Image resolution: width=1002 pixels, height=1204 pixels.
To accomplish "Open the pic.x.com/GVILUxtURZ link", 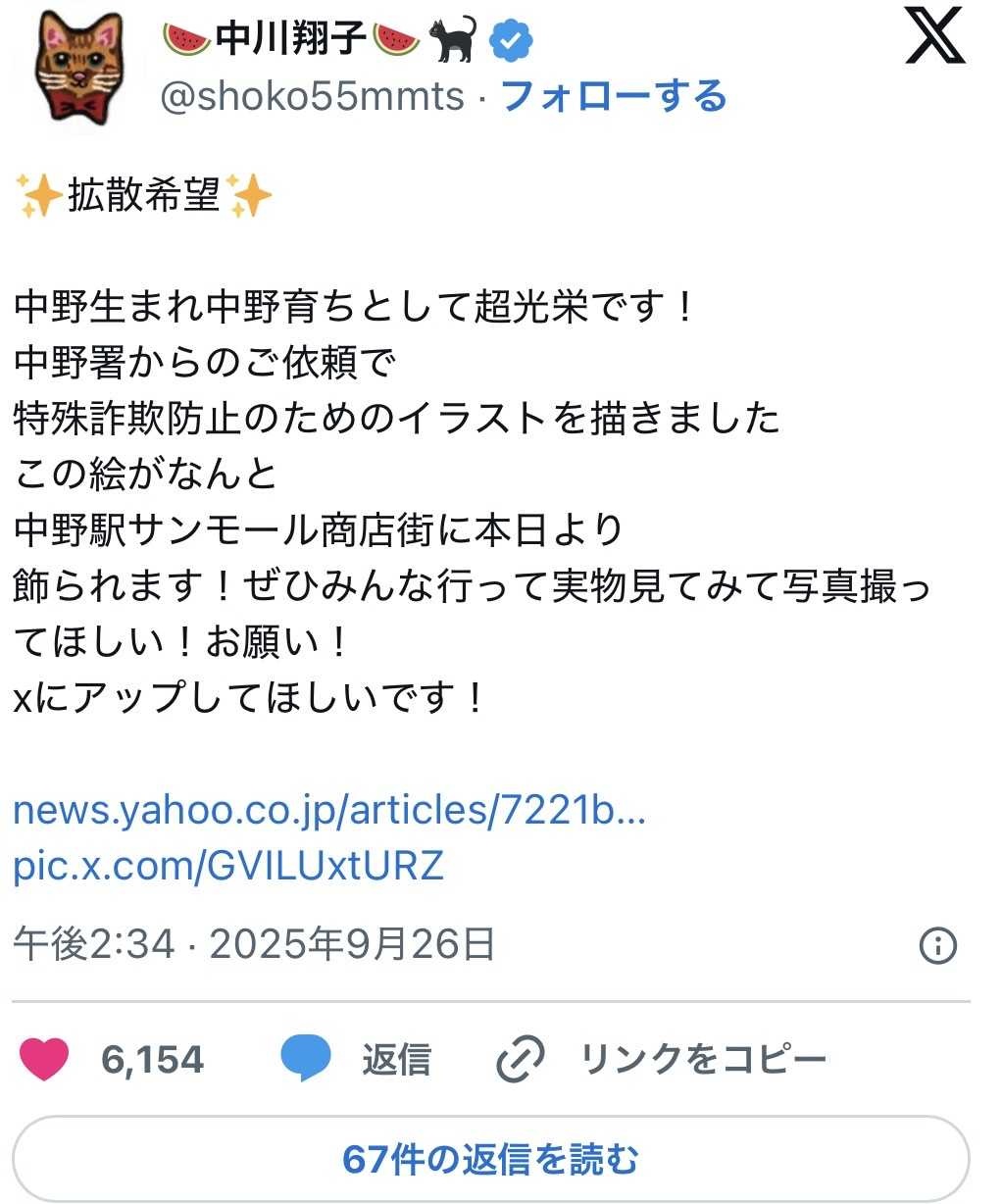I will tap(228, 867).
